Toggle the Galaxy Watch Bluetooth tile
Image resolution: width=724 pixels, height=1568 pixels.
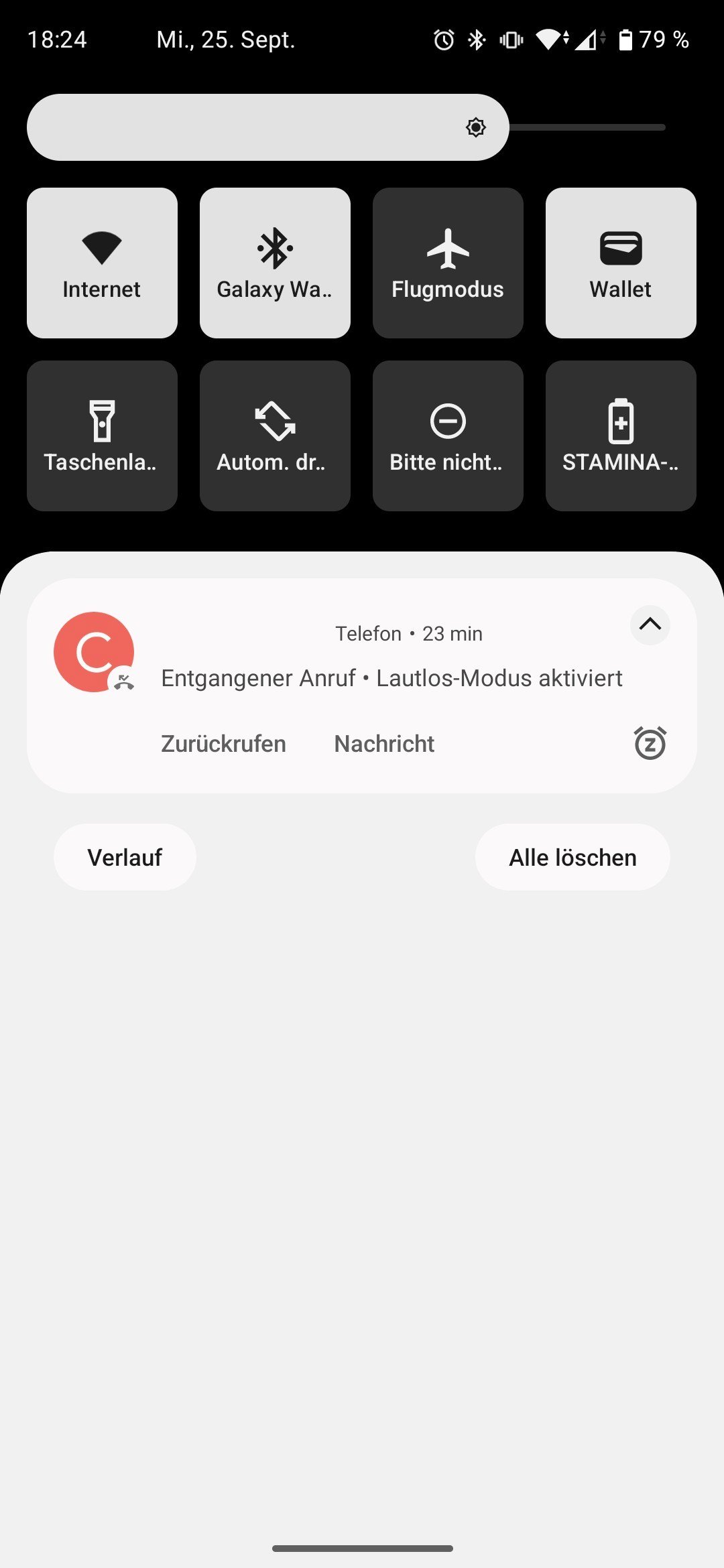[275, 263]
